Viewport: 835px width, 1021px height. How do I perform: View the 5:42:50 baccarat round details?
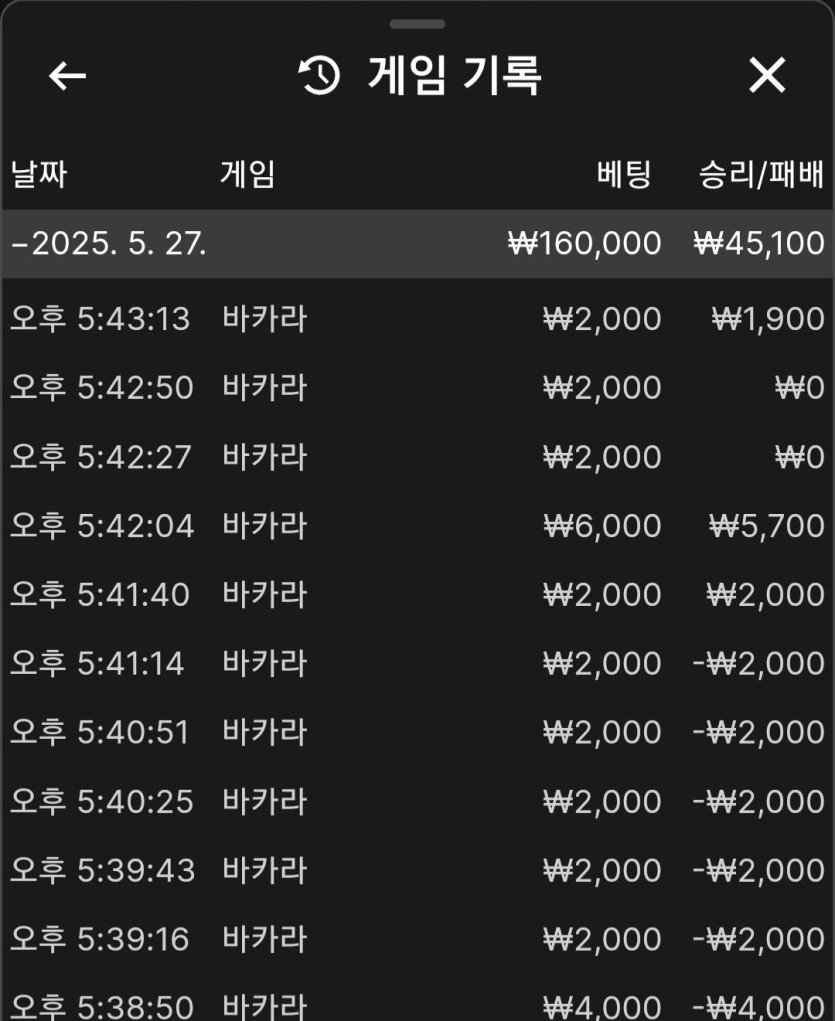tap(417, 388)
